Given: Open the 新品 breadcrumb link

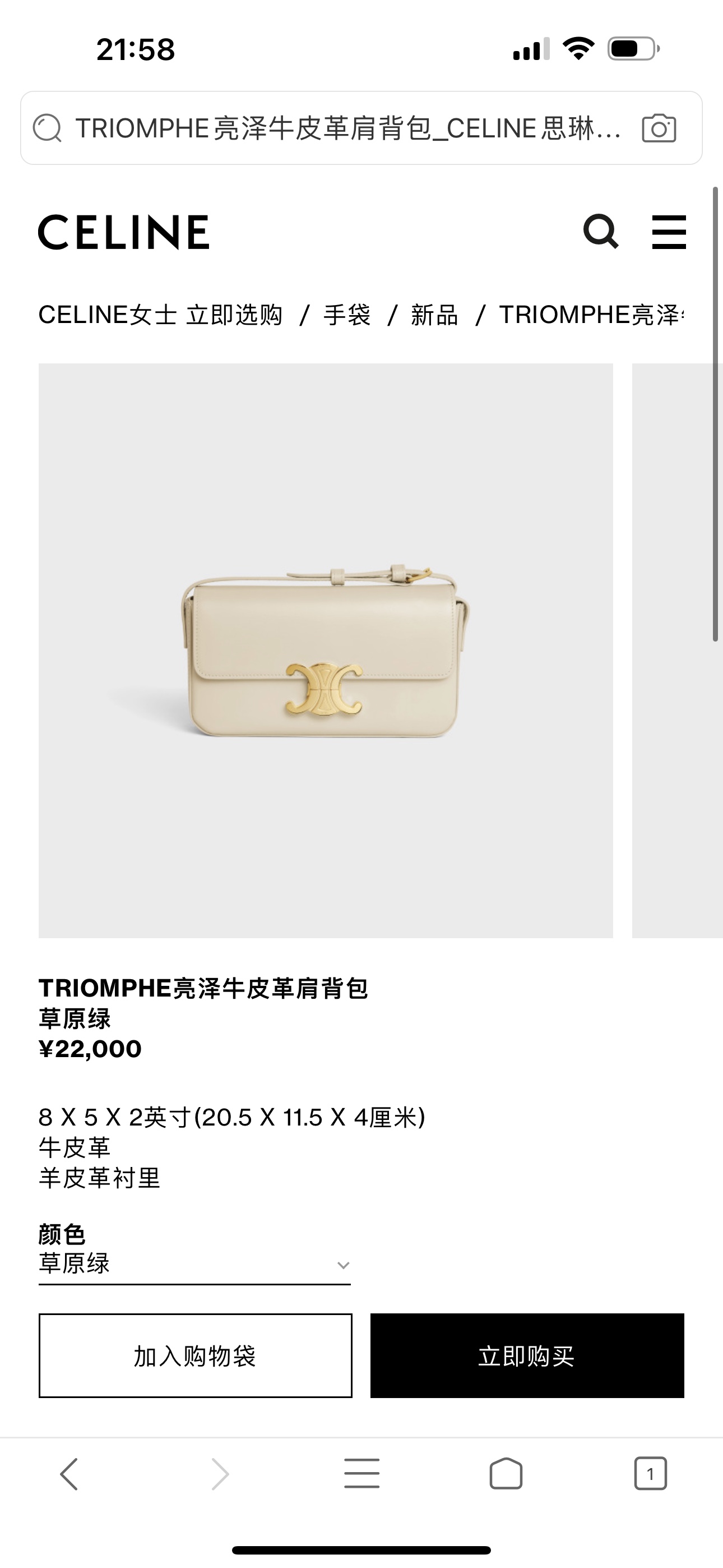Looking at the screenshot, I should point(434,315).
